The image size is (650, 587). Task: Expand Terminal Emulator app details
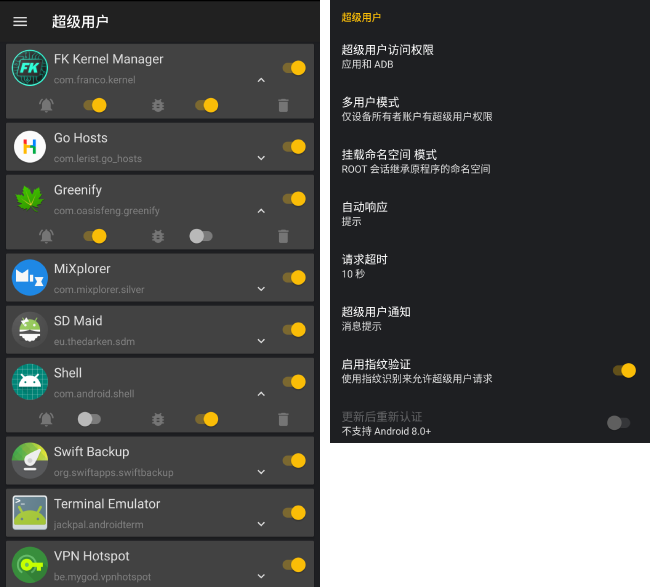pyautogui.click(x=261, y=524)
